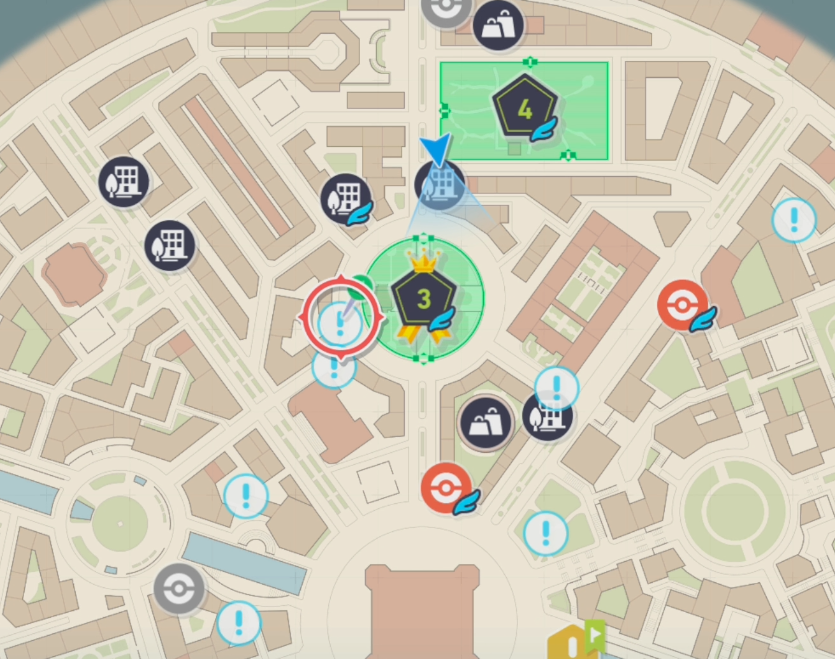Open the quest marker inside the red cursor
835x659 pixels.
[342, 319]
